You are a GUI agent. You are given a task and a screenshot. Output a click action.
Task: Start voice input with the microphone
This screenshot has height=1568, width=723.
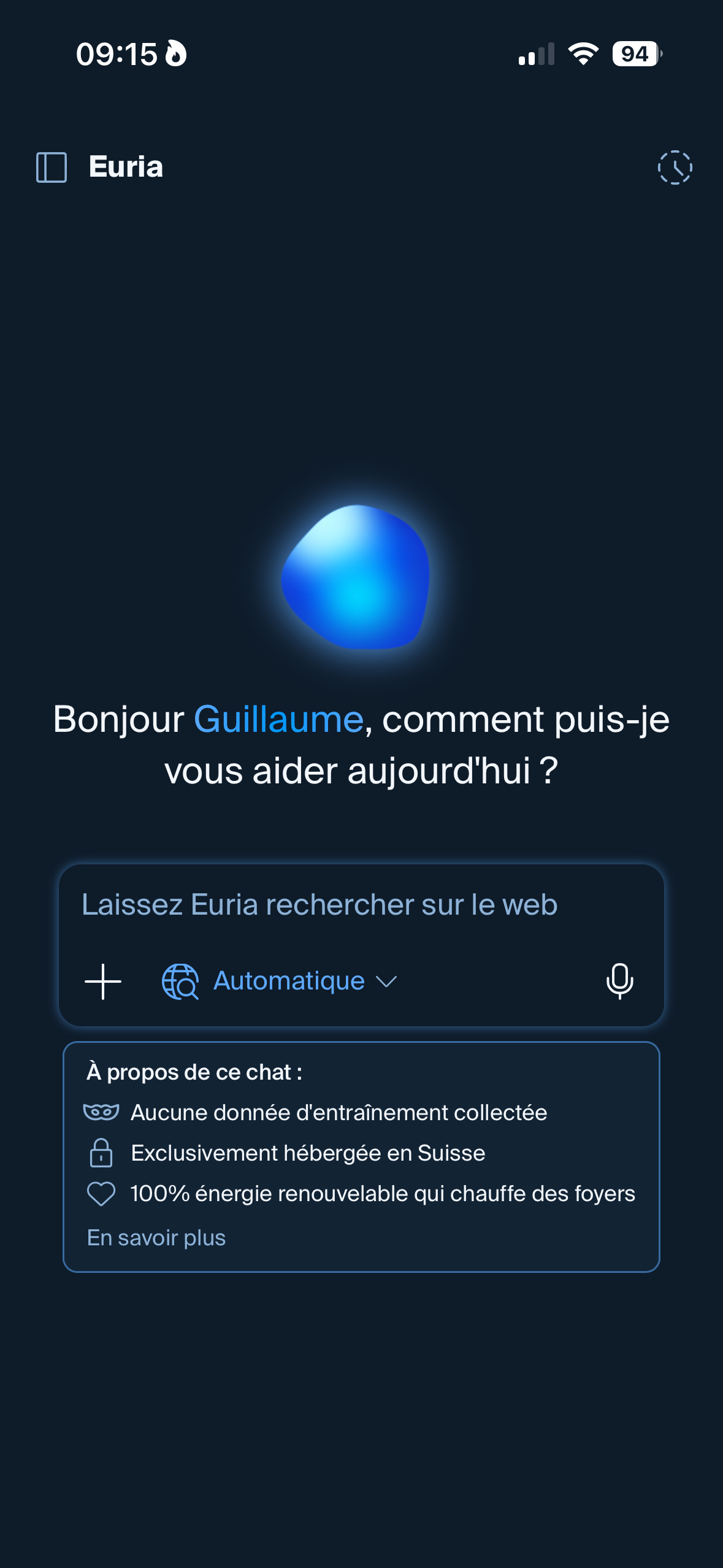(619, 982)
